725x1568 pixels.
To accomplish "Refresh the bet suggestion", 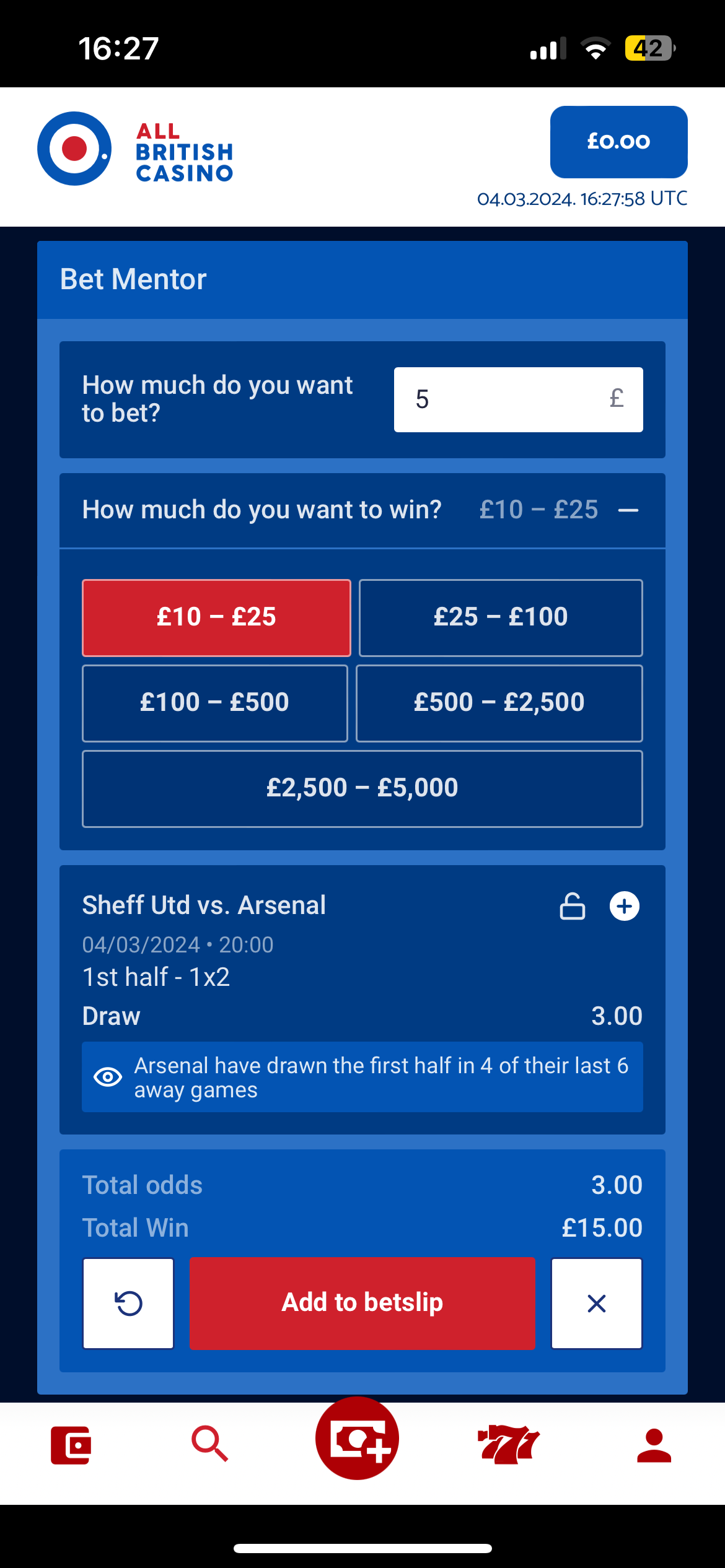I will [x=128, y=1303].
